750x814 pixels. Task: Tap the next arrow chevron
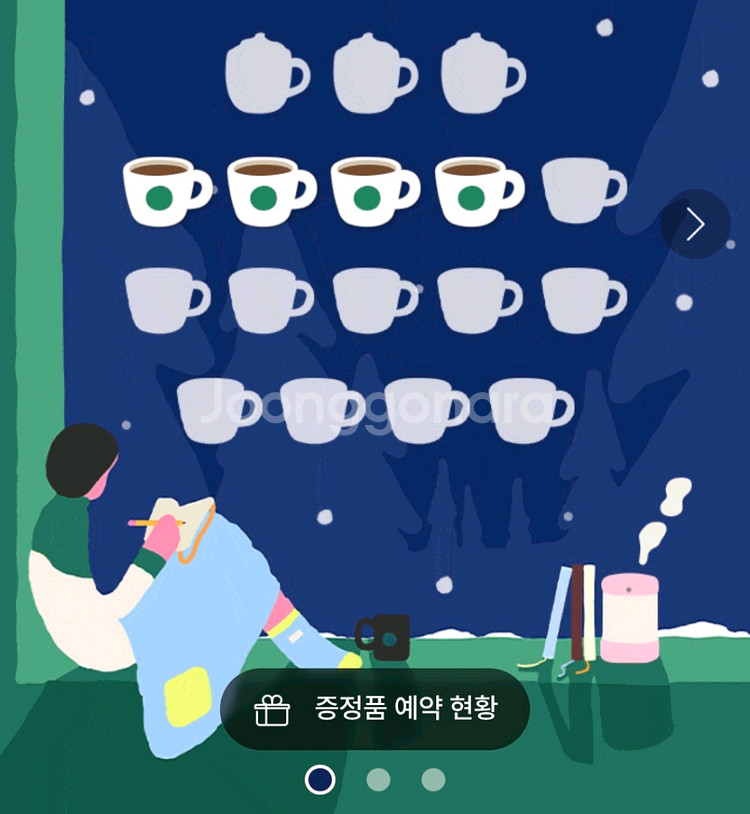[x=695, y=224]
